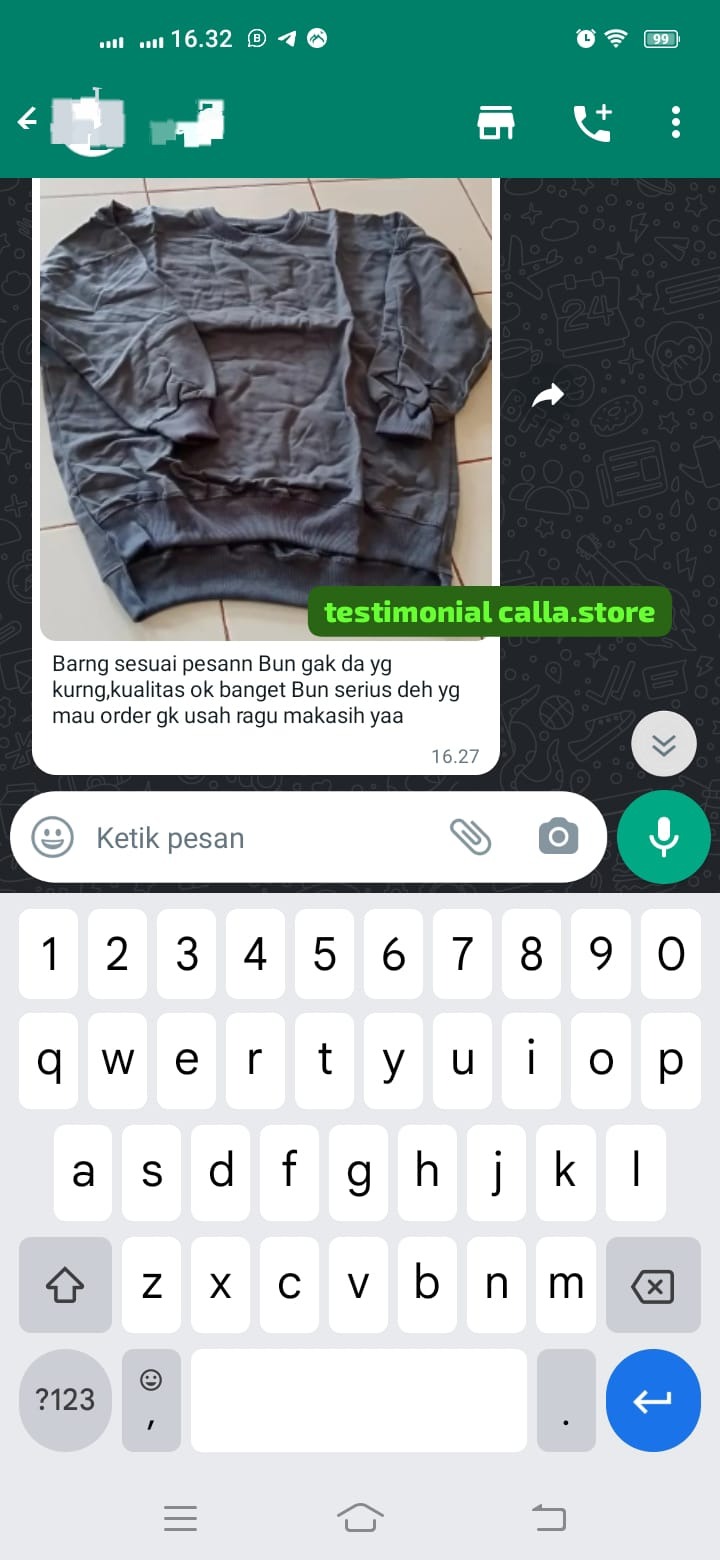This screenshot has height=1560, width=720.
Task: Jump to the latest messages
Action: tap(664, 744)
